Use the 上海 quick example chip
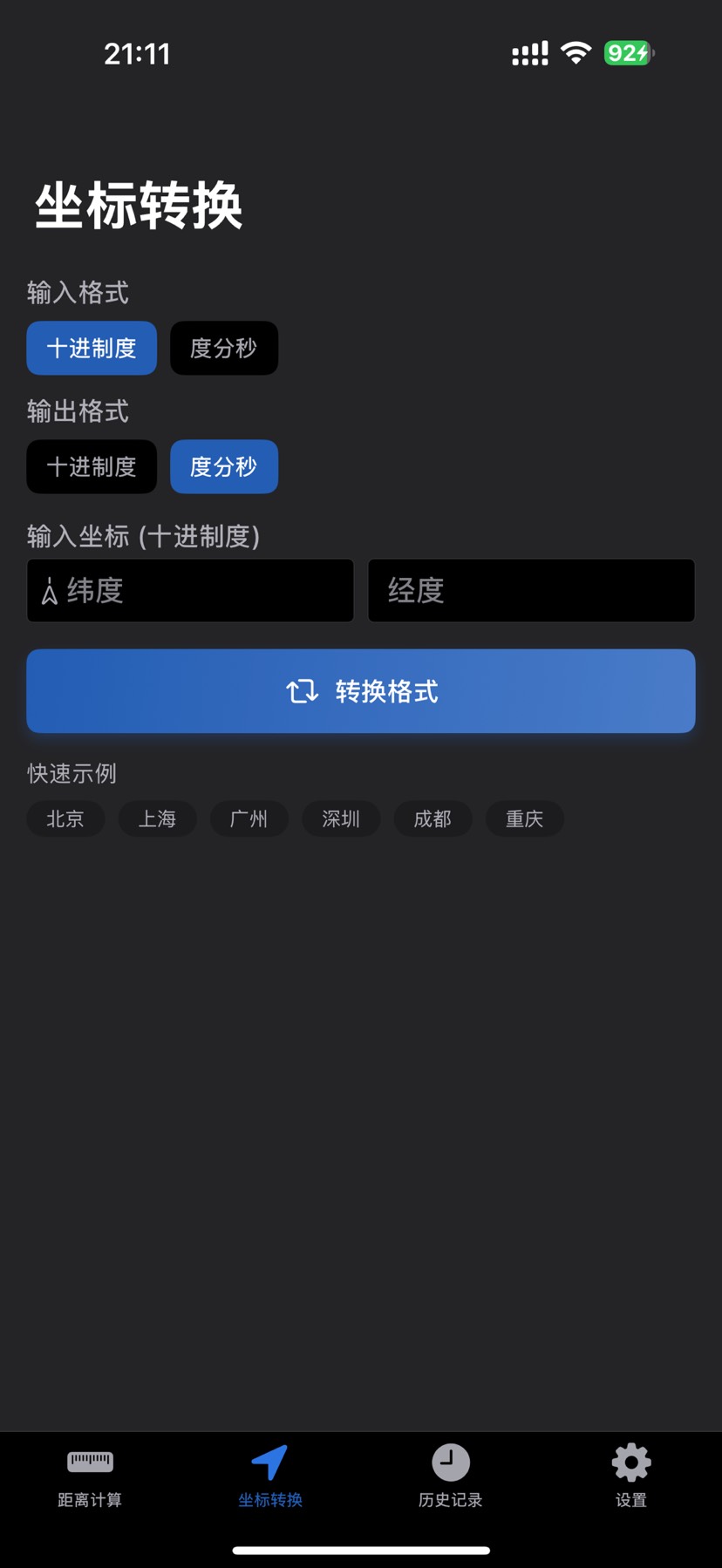The height and width of the screenshot is (1568, 722). (x=157, y=818)
